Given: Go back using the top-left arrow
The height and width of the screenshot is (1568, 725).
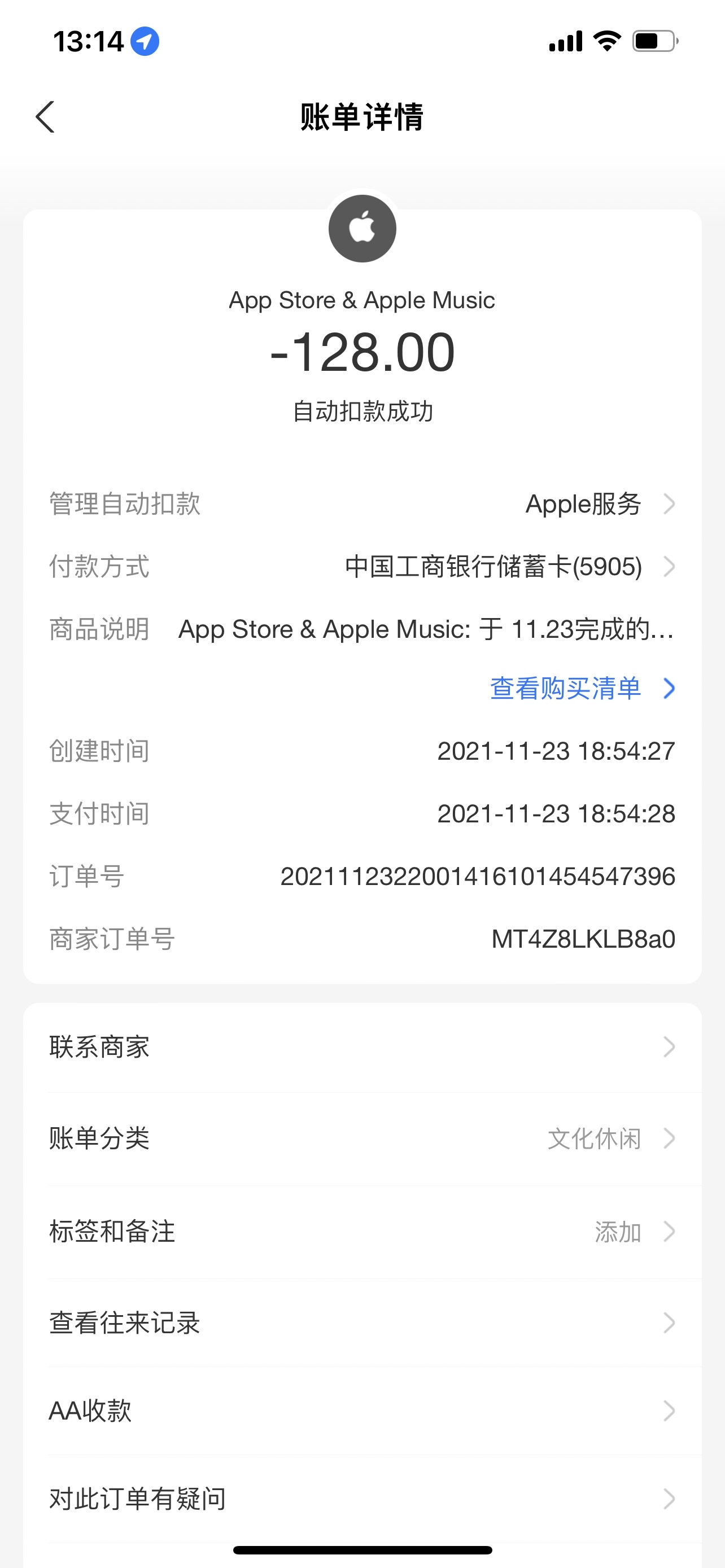Looking at the screenshot, I should point(46,117).
